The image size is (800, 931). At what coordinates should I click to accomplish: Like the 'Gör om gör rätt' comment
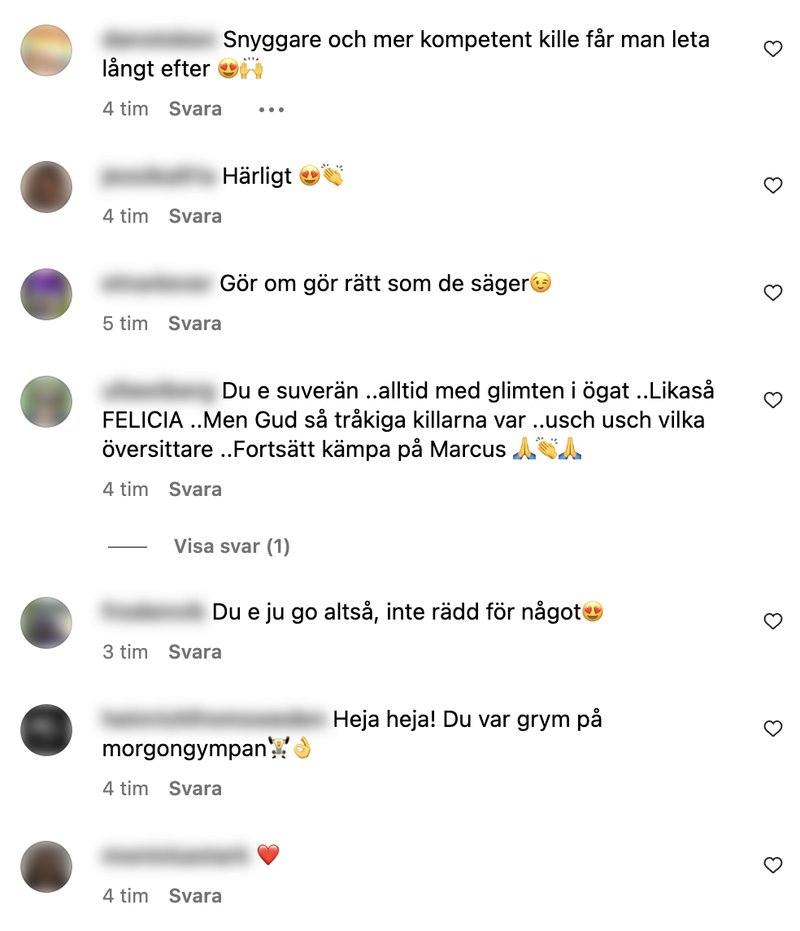[x=772, y=293]
